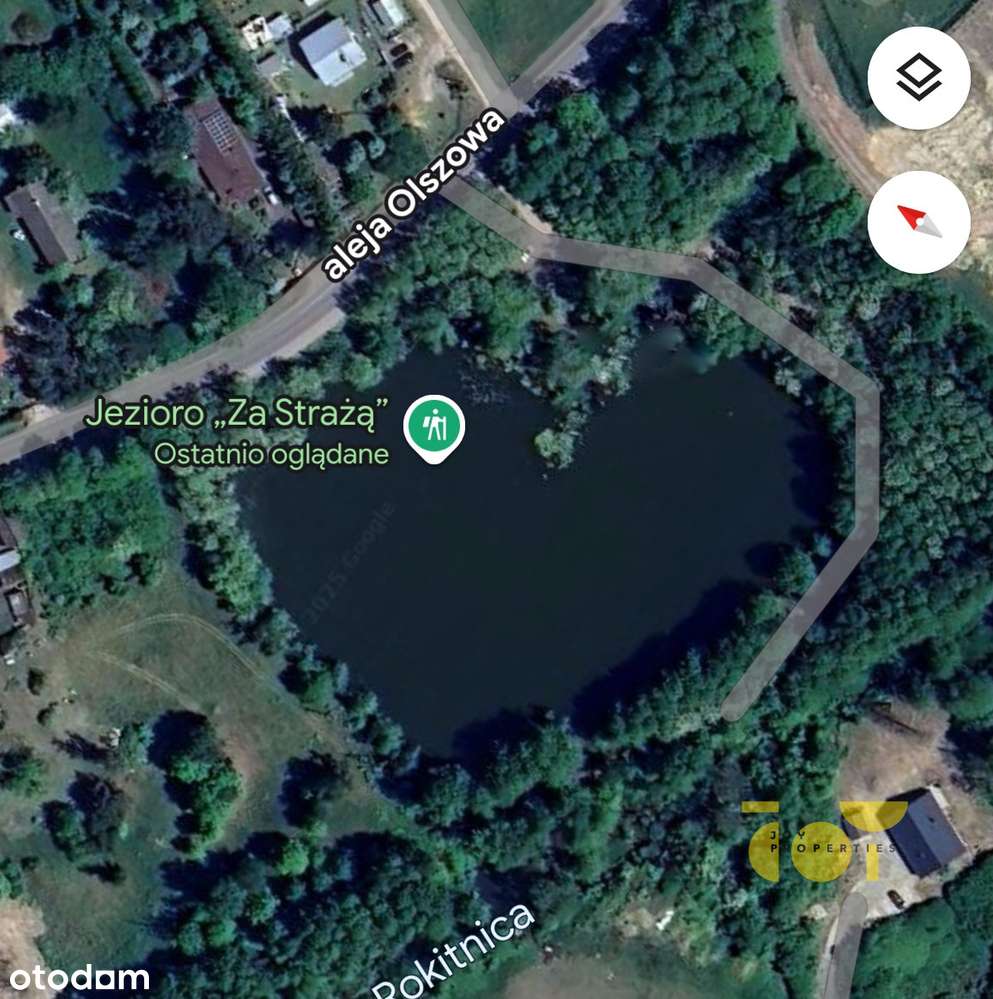
Task: Open the Jezioro „Za Strażą” place marker
Action: [434, 427]
